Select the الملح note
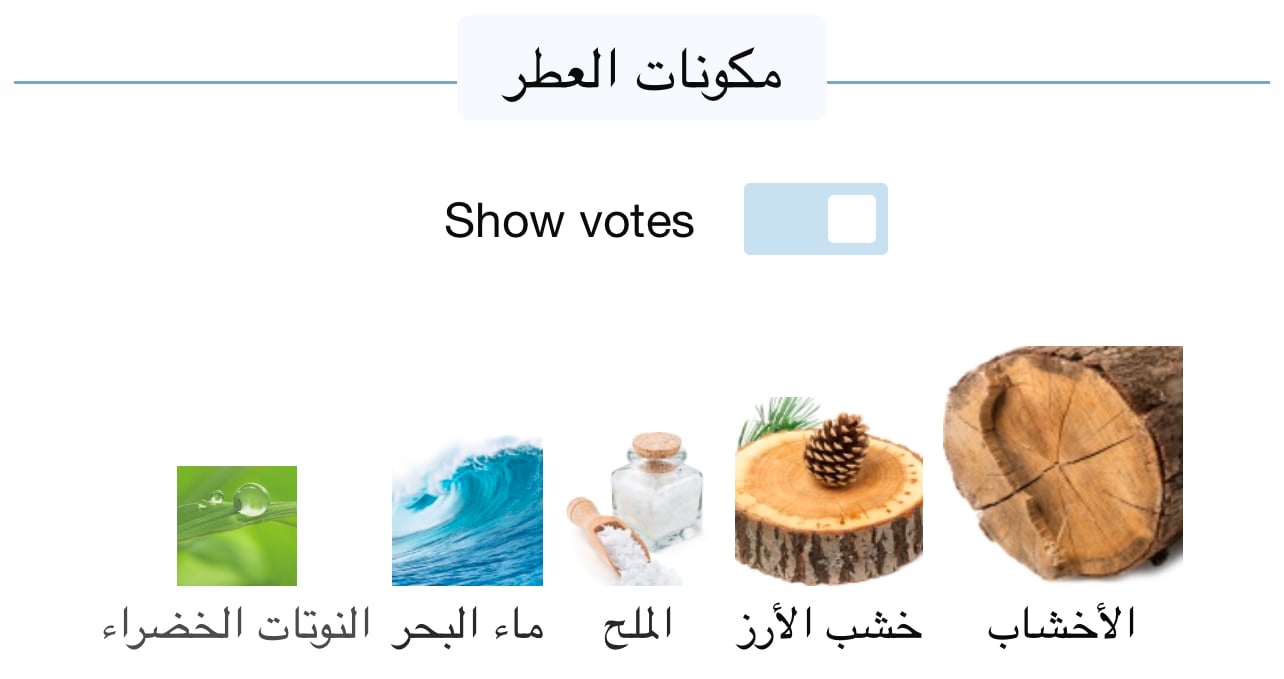The height and width of the screenshot is (679, 1284). click(637, 510)
